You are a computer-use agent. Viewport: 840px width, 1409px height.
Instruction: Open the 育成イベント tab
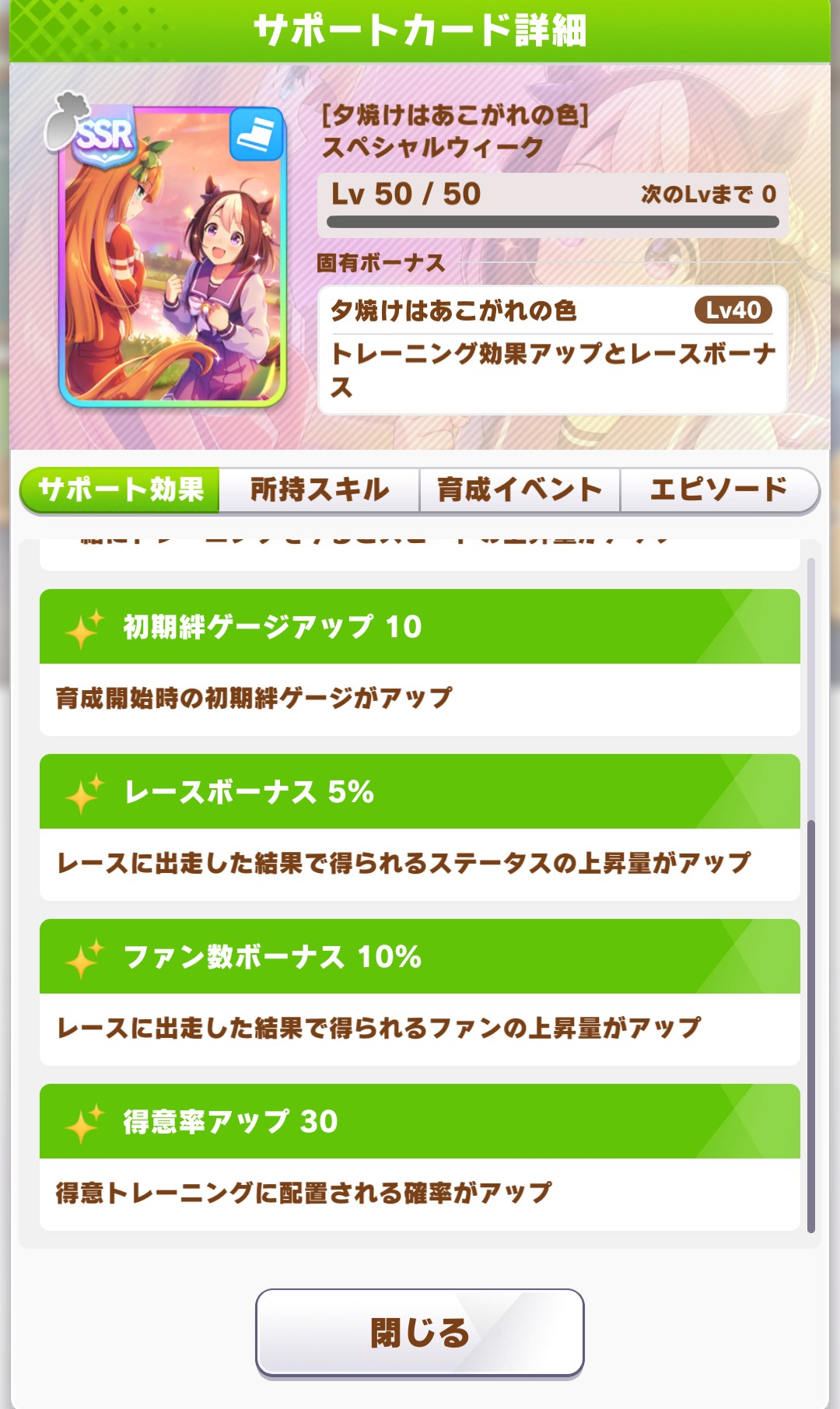pyautogui.click(x=520, y=490)
